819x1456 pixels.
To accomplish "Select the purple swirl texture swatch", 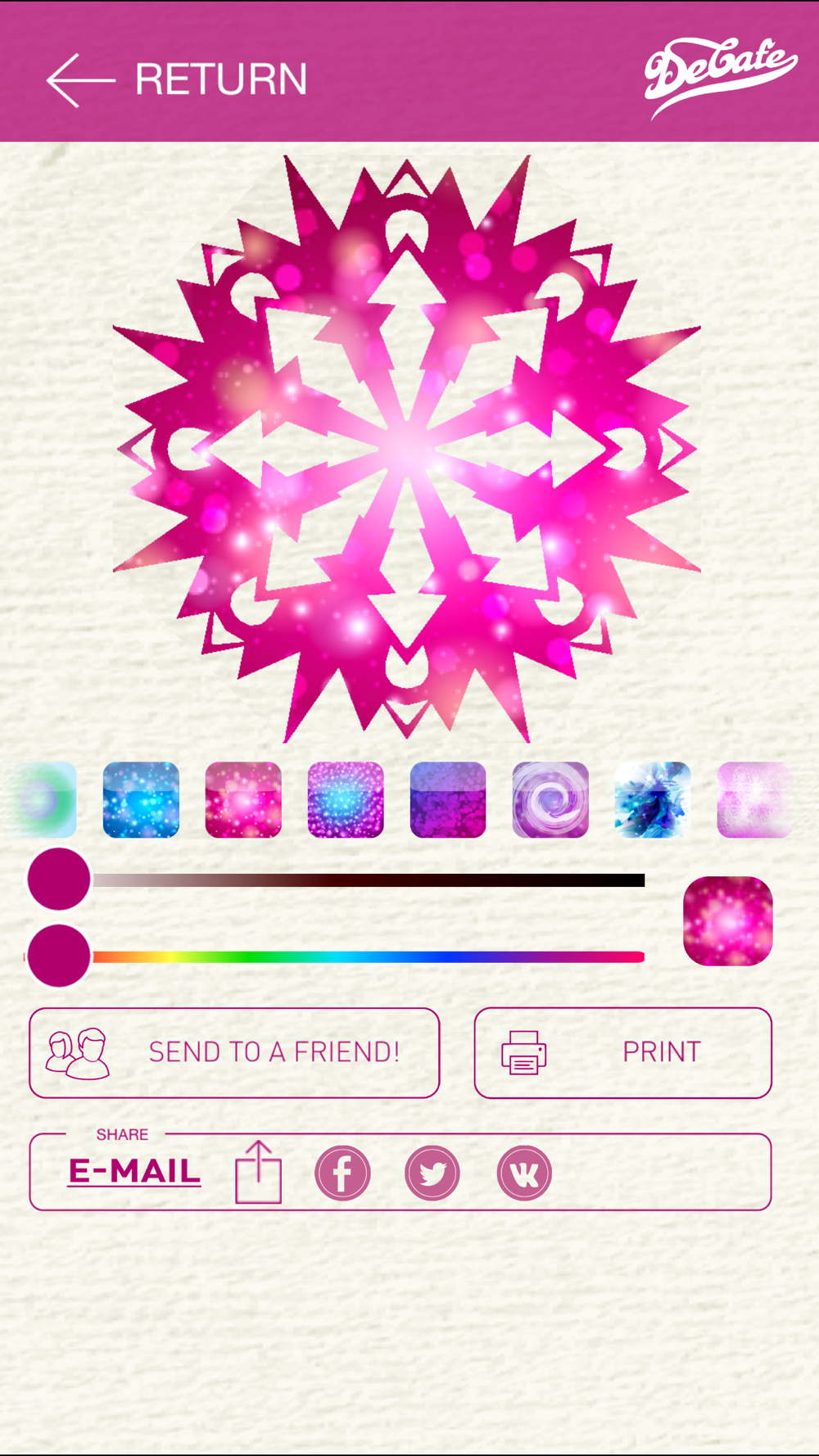I will tap(550, 799).
